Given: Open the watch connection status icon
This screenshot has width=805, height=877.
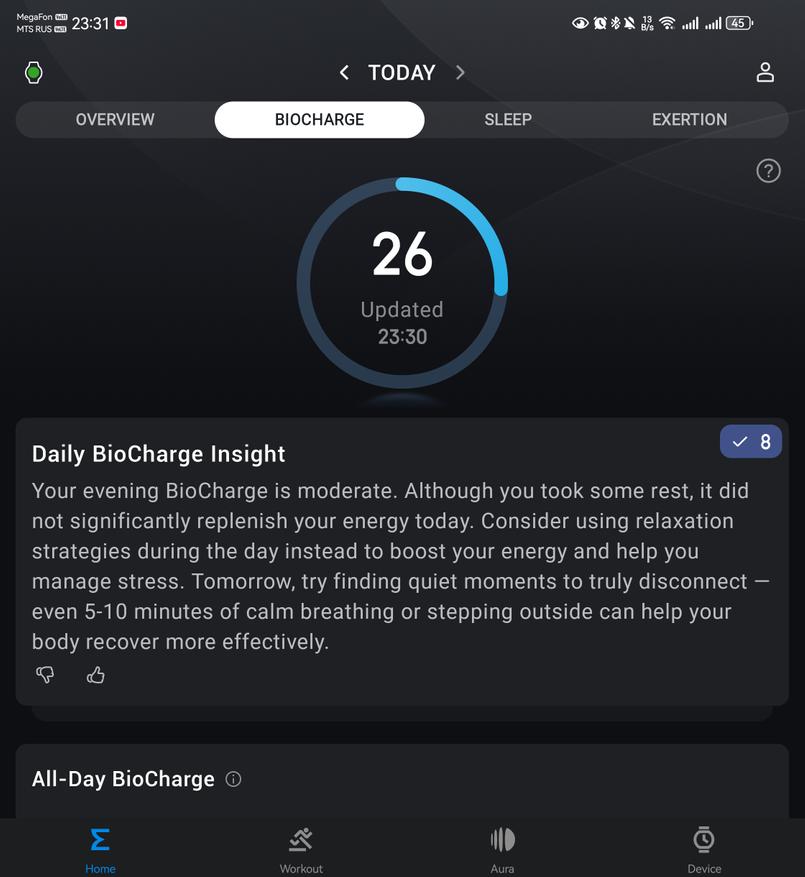Looking at the screenshot, I should click(x=33, y=72).
